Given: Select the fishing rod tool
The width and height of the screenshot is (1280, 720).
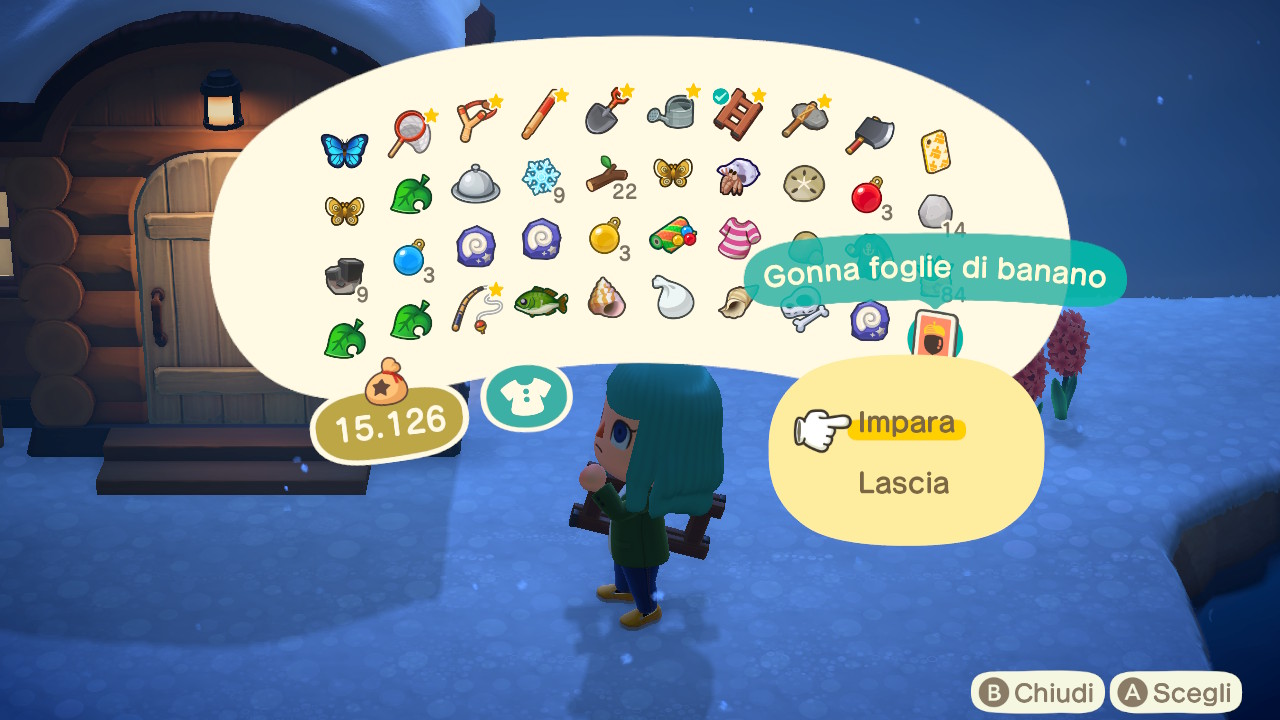Looking at the screenshot, I should pos(476,306).
